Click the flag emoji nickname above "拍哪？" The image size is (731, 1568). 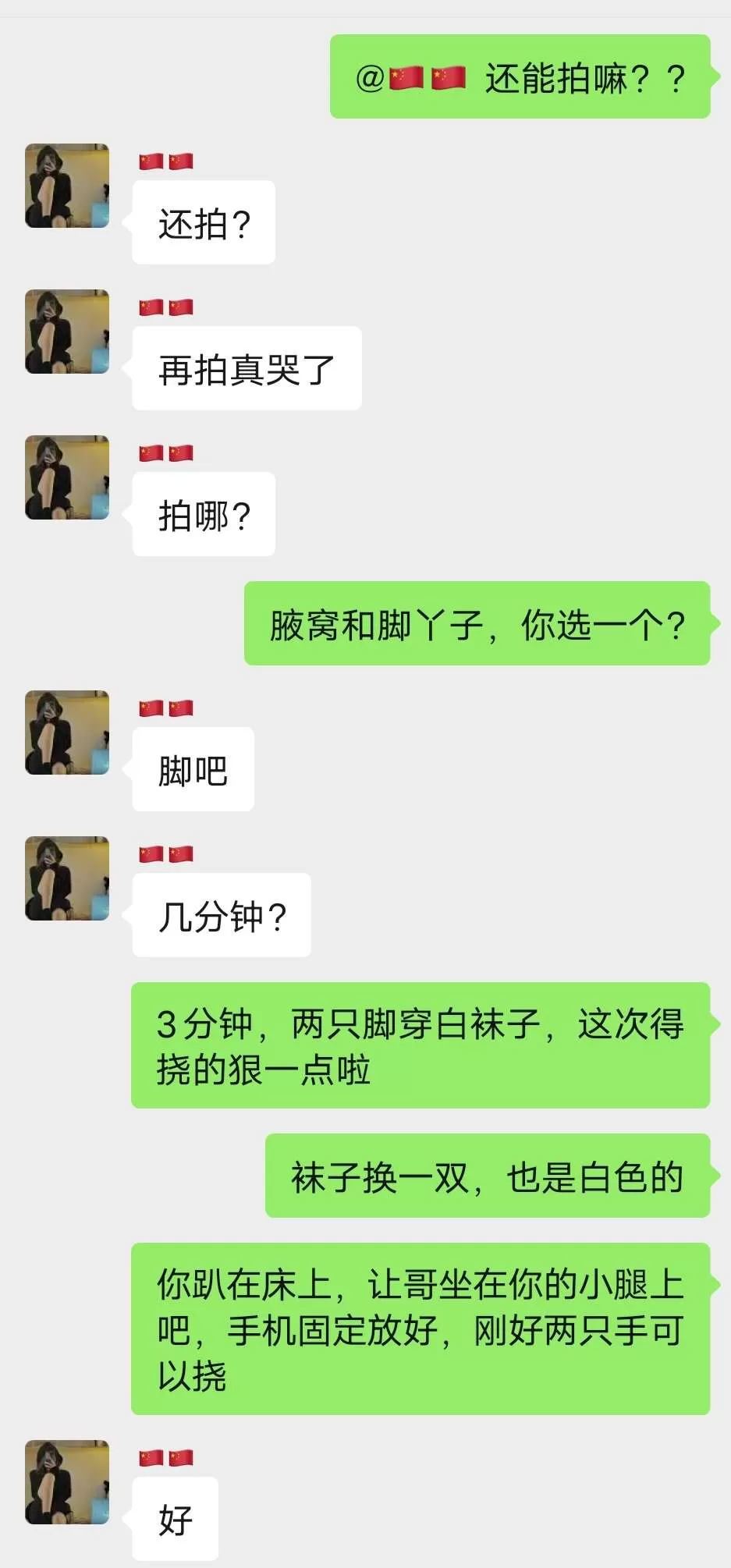(166, 451)
